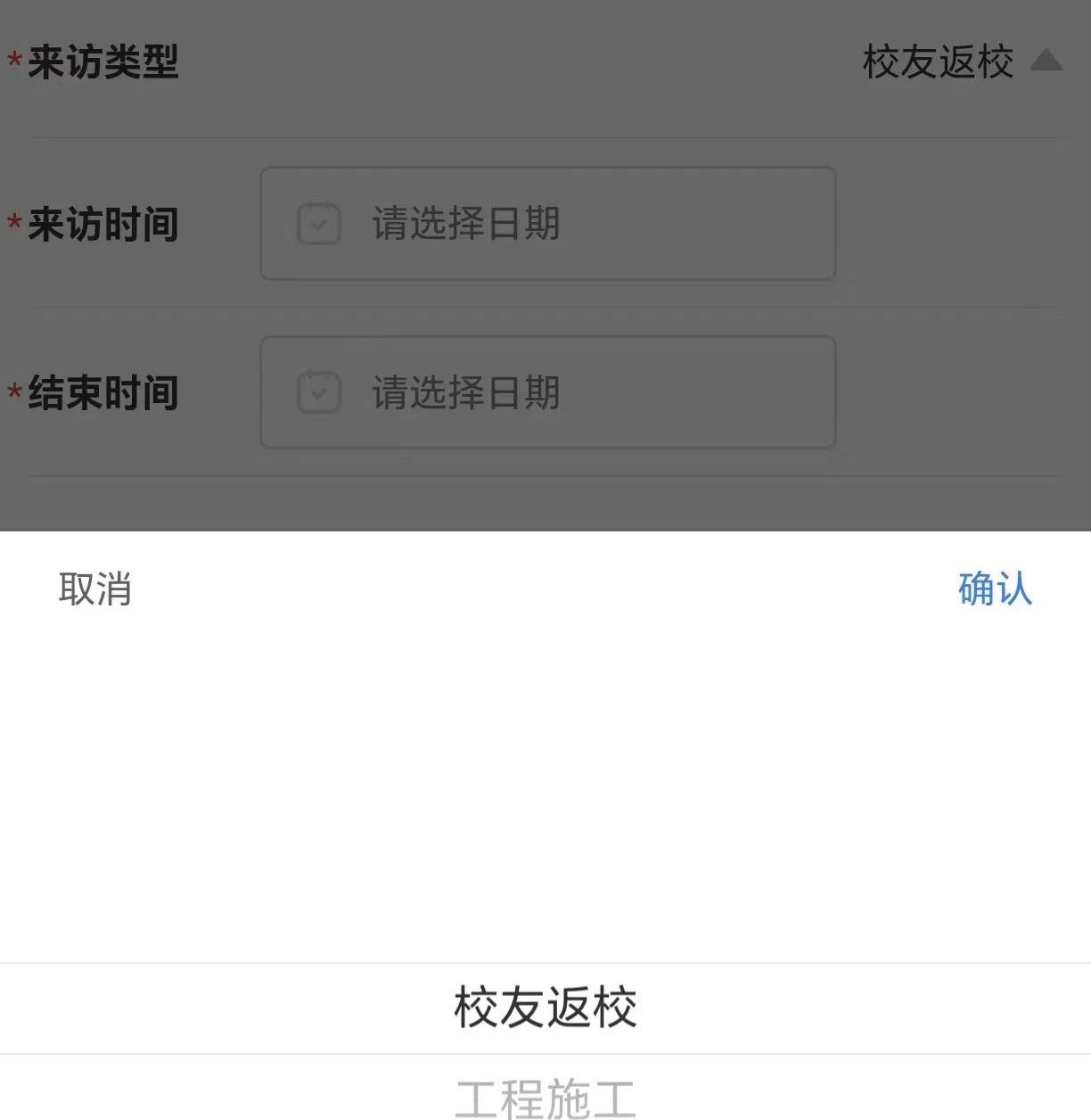Open the 来访时间 date field
The image size is (1091, 1120).
pyautogui.click(x=547, y=223)
